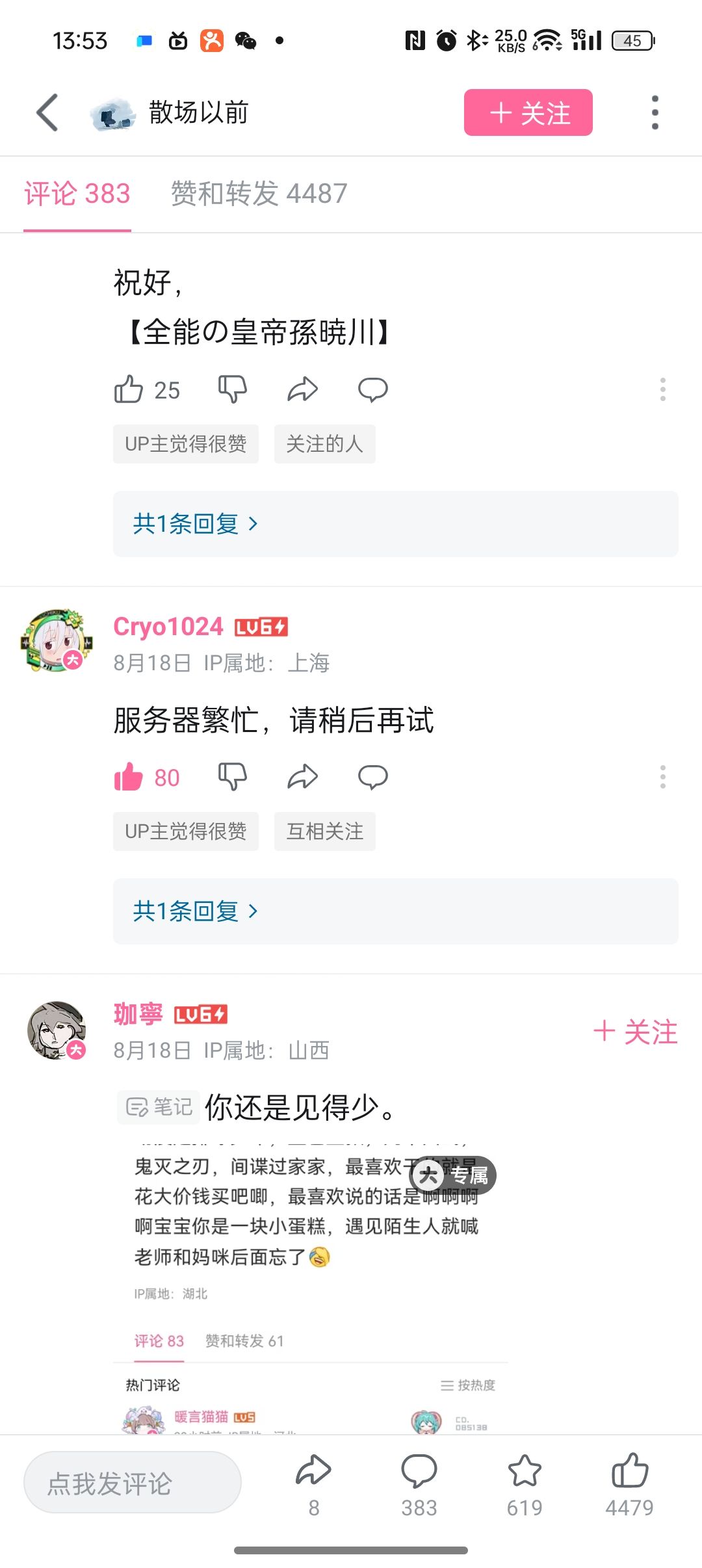Follow the commenter 珈寧
This screenshot has height=1568, width=702.
[635, 1032]
